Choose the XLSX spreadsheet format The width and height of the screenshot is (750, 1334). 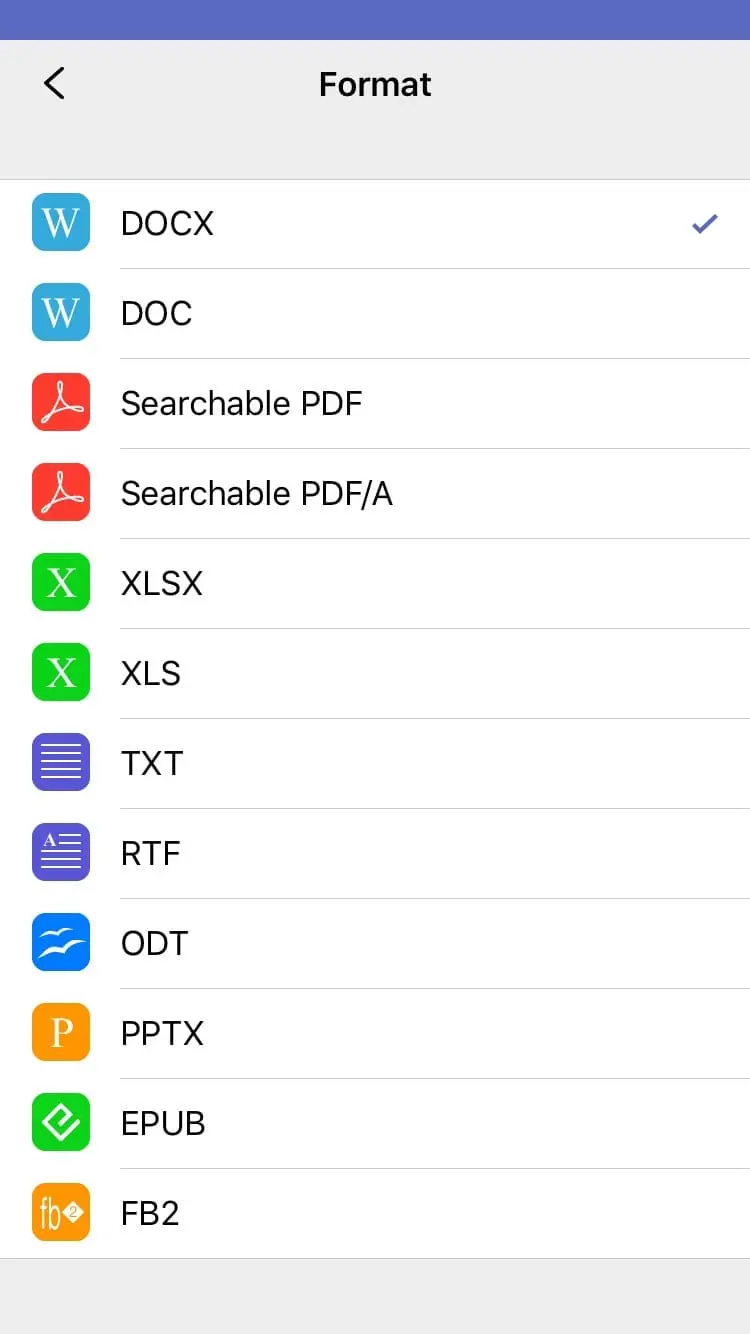click(x=375, y=584)
